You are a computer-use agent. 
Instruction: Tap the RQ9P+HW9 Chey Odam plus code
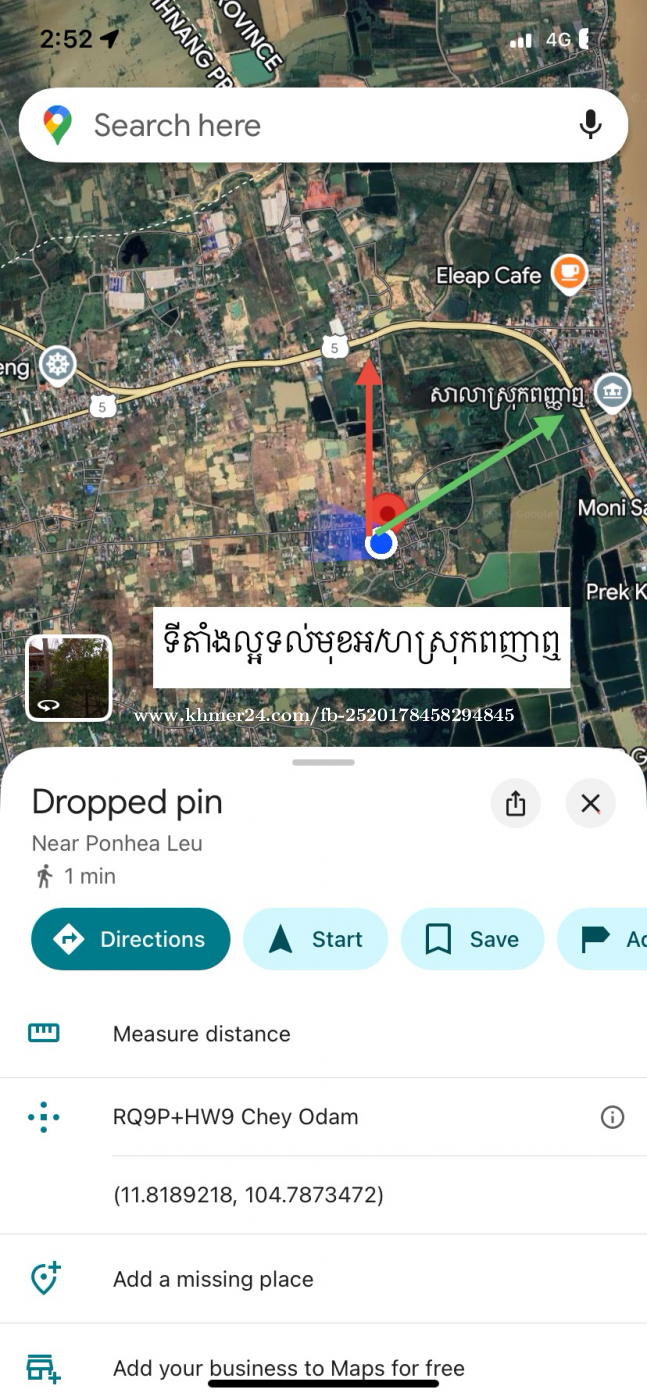(x=235, y=1117)
